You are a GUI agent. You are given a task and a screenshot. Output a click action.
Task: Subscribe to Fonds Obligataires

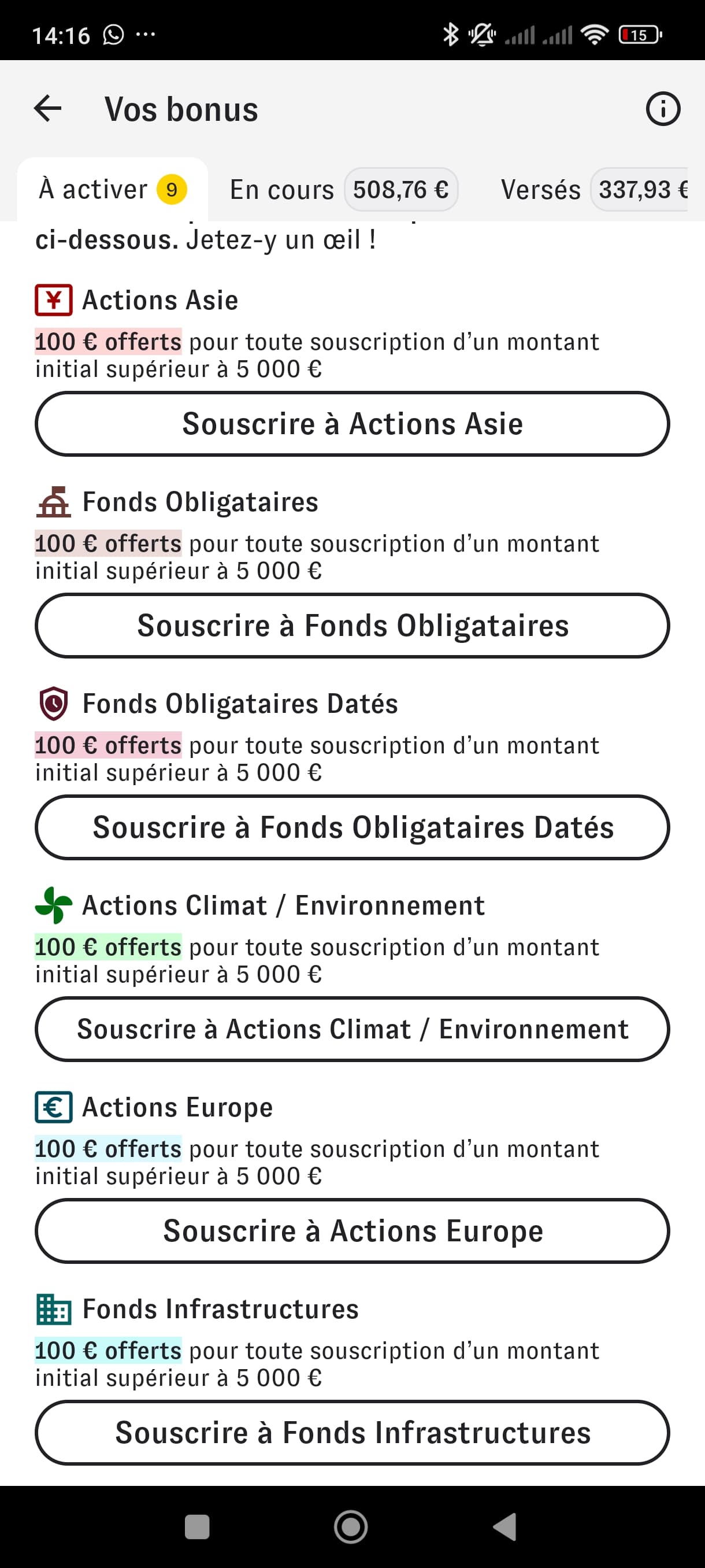point(352,626)
